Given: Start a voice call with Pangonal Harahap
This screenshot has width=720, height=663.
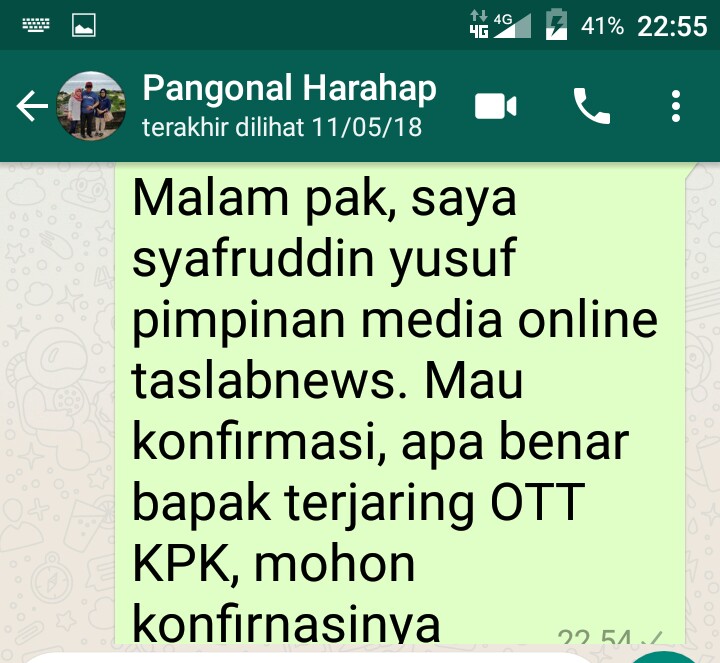Looking at the screenshot, I should click(x=591, y=106).
